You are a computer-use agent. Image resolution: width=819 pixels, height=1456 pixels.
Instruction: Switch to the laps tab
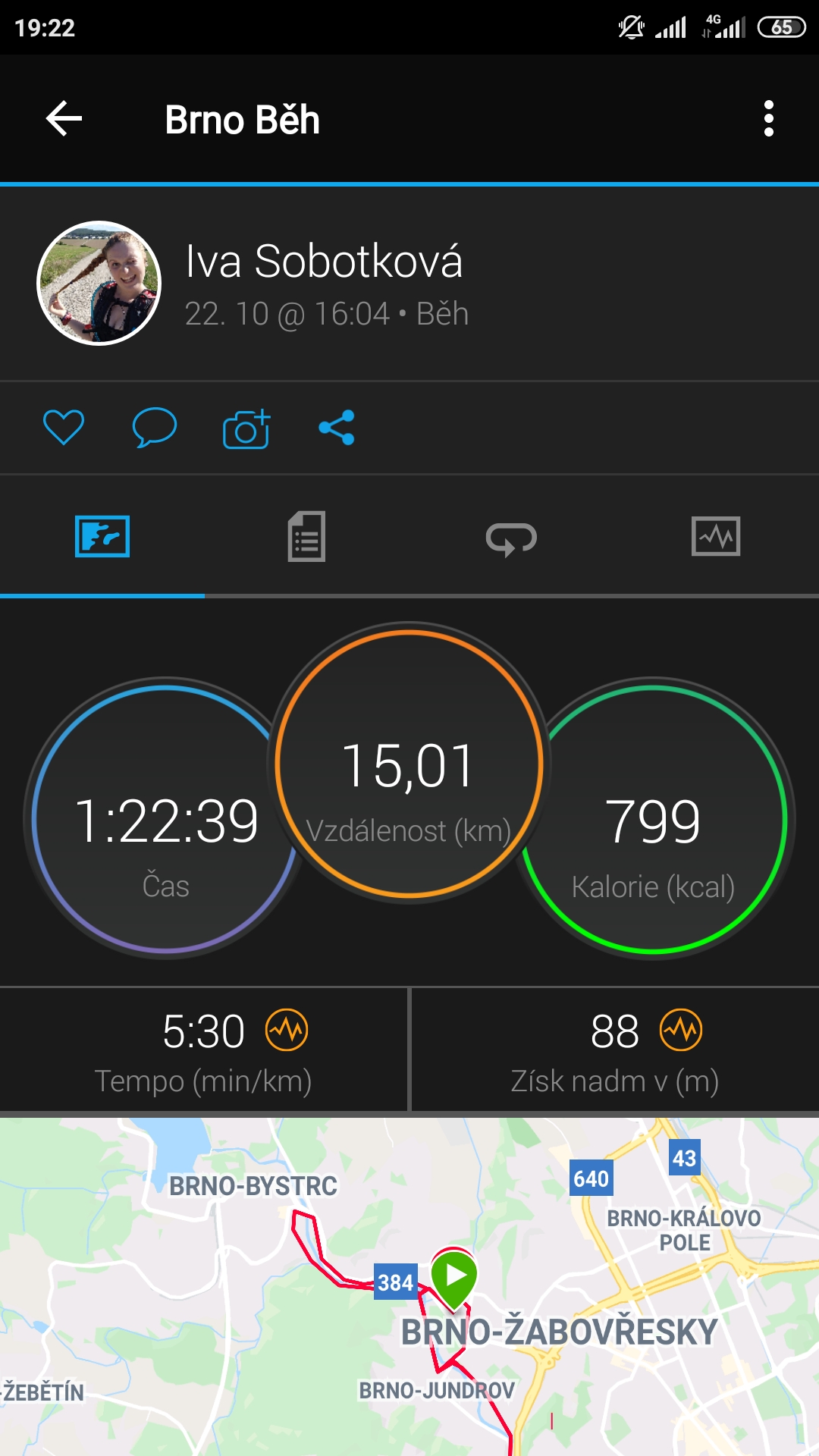click(511, 538)
